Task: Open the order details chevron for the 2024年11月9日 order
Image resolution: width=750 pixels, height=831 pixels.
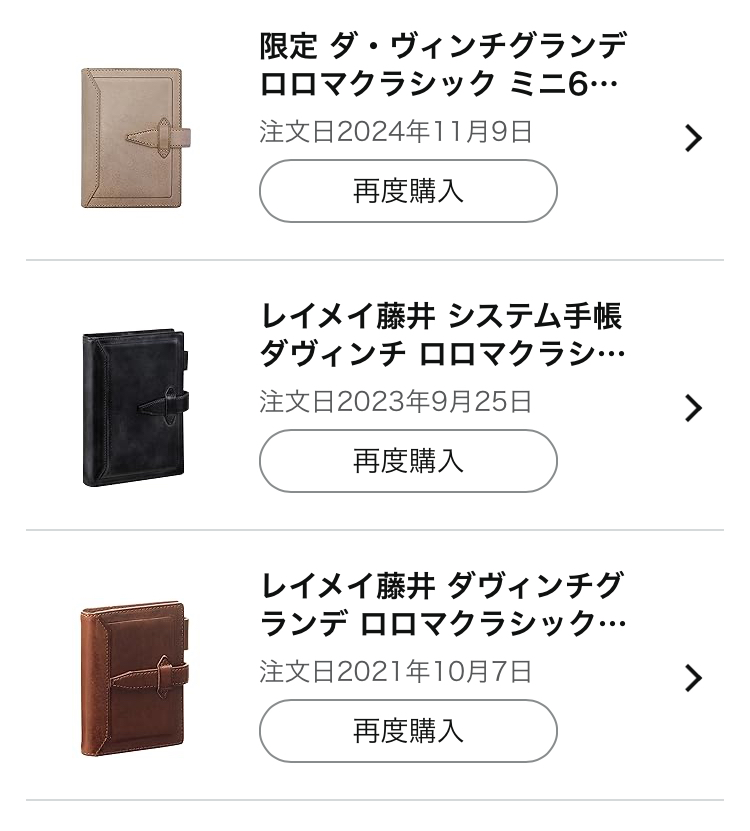Action: click(x=693, y=138)
